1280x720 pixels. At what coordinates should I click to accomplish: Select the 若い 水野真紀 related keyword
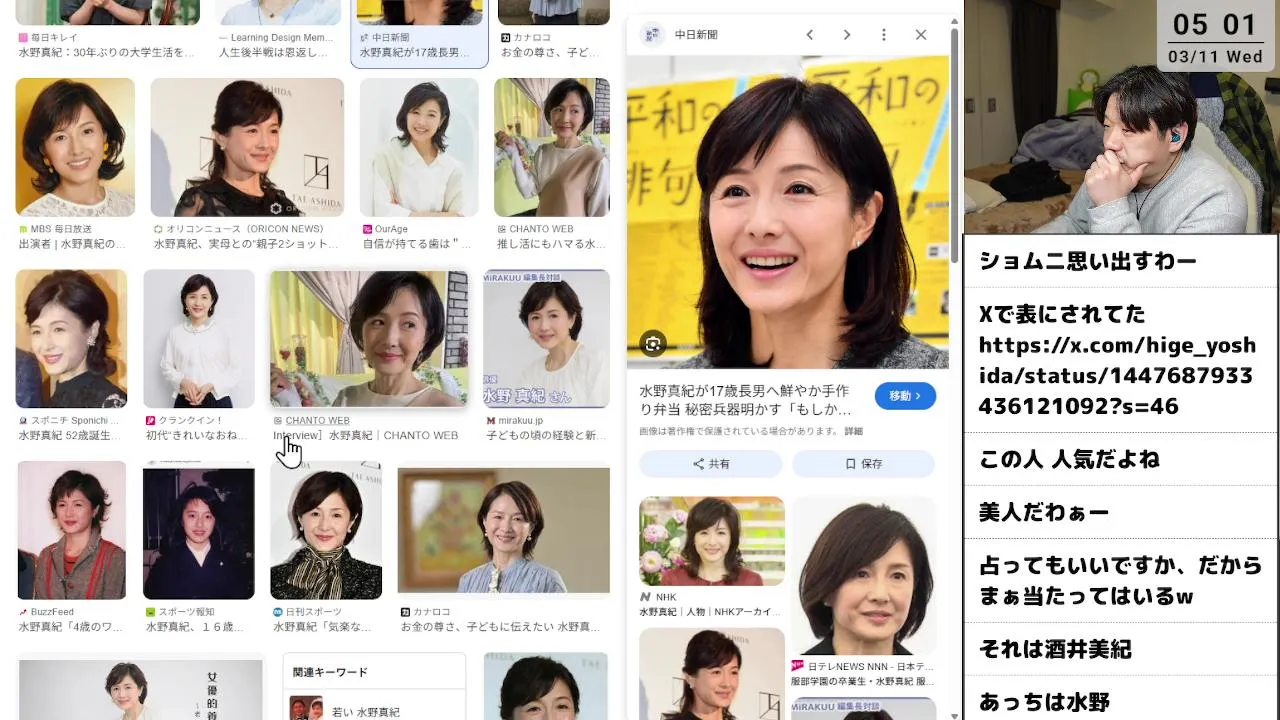tap(365, 711)
